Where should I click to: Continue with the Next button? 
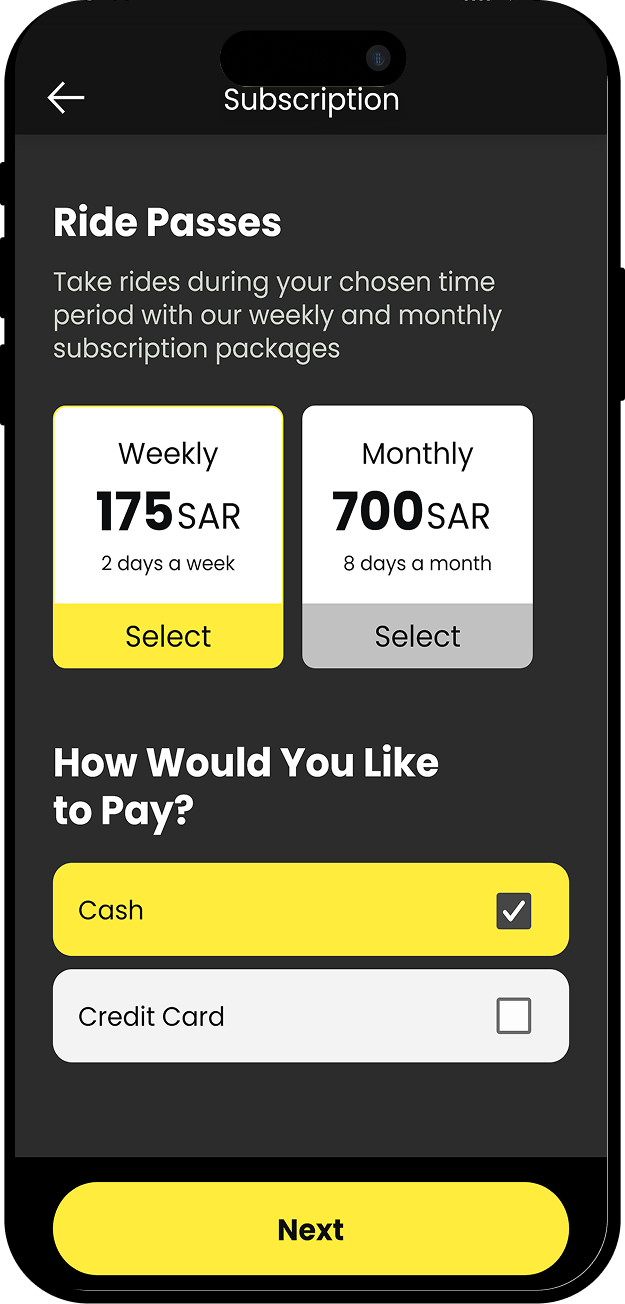click(x=311, y=1229)
